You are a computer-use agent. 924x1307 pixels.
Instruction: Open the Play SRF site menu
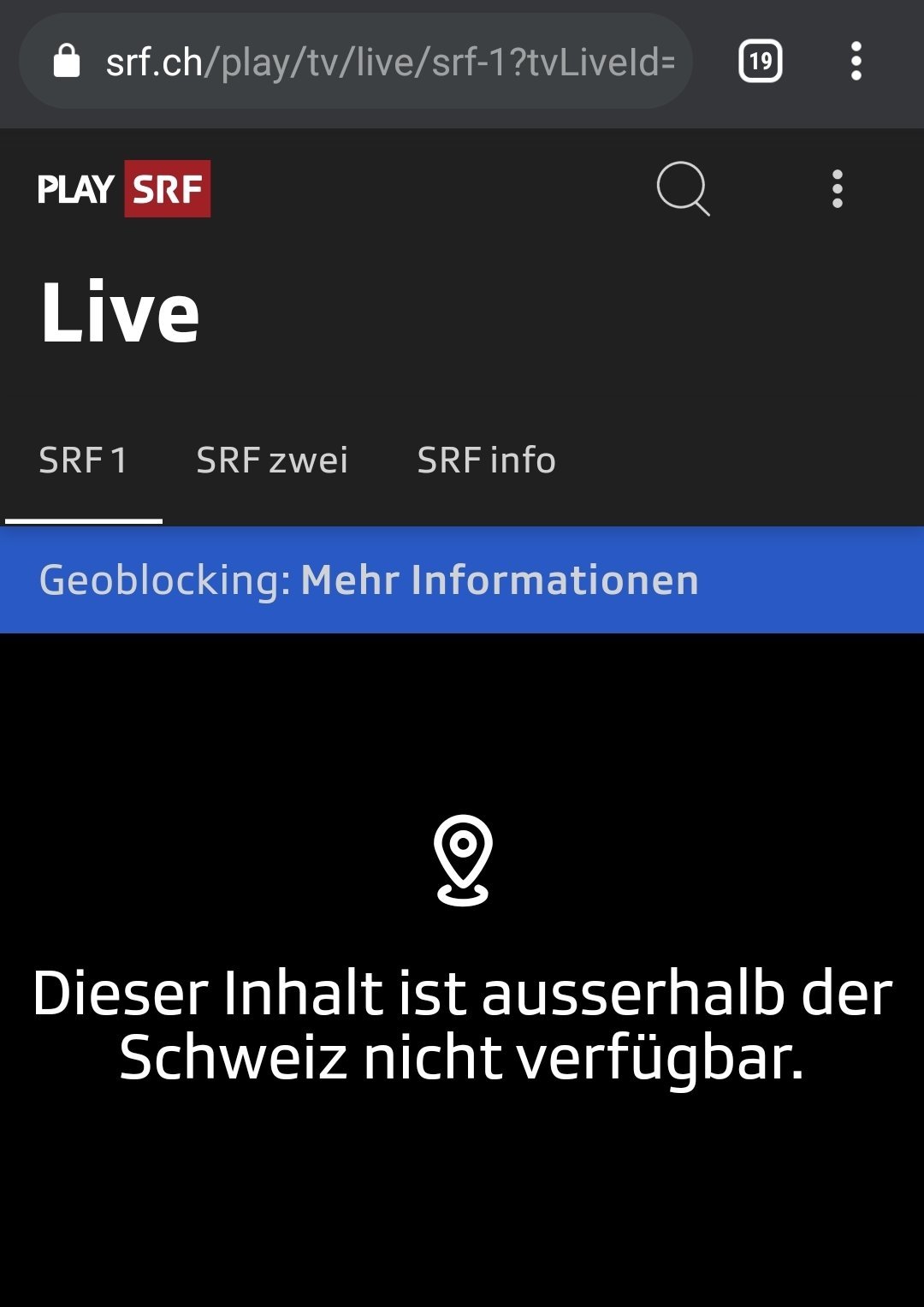tap(837, 188)
